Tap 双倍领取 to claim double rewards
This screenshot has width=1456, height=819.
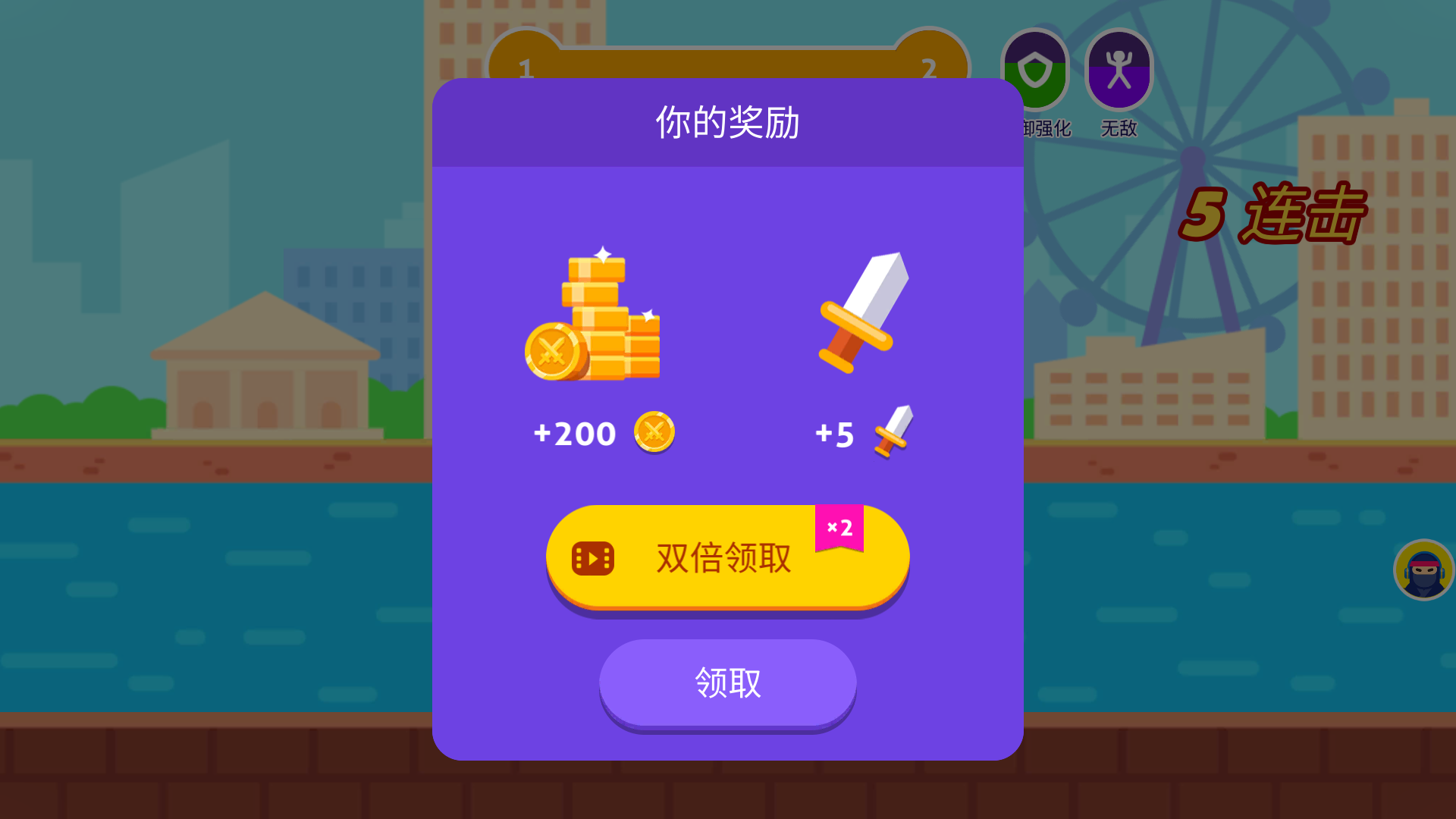coord(726,557)
